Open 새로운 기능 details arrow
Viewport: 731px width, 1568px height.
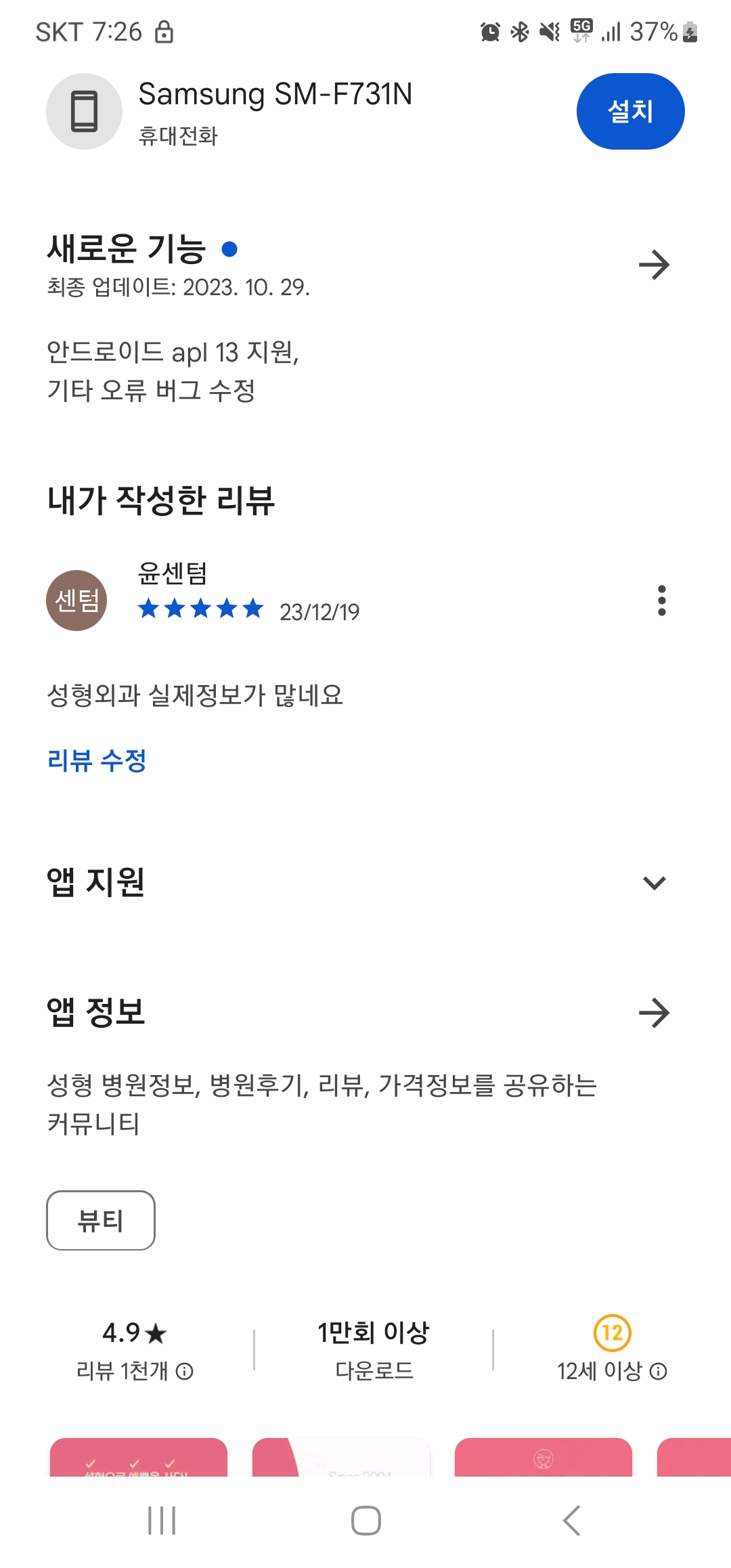coord(654,265)
